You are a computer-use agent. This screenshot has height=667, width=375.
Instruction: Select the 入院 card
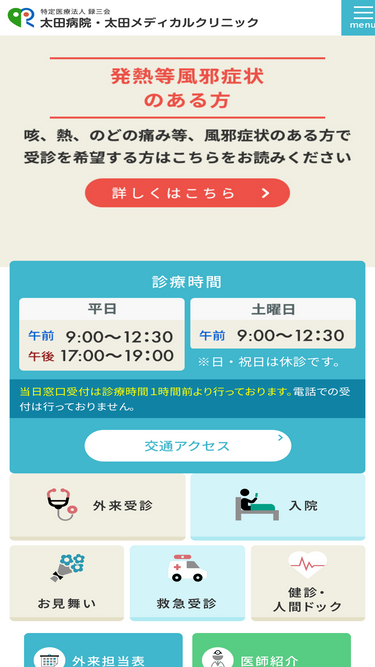[278, 507]
